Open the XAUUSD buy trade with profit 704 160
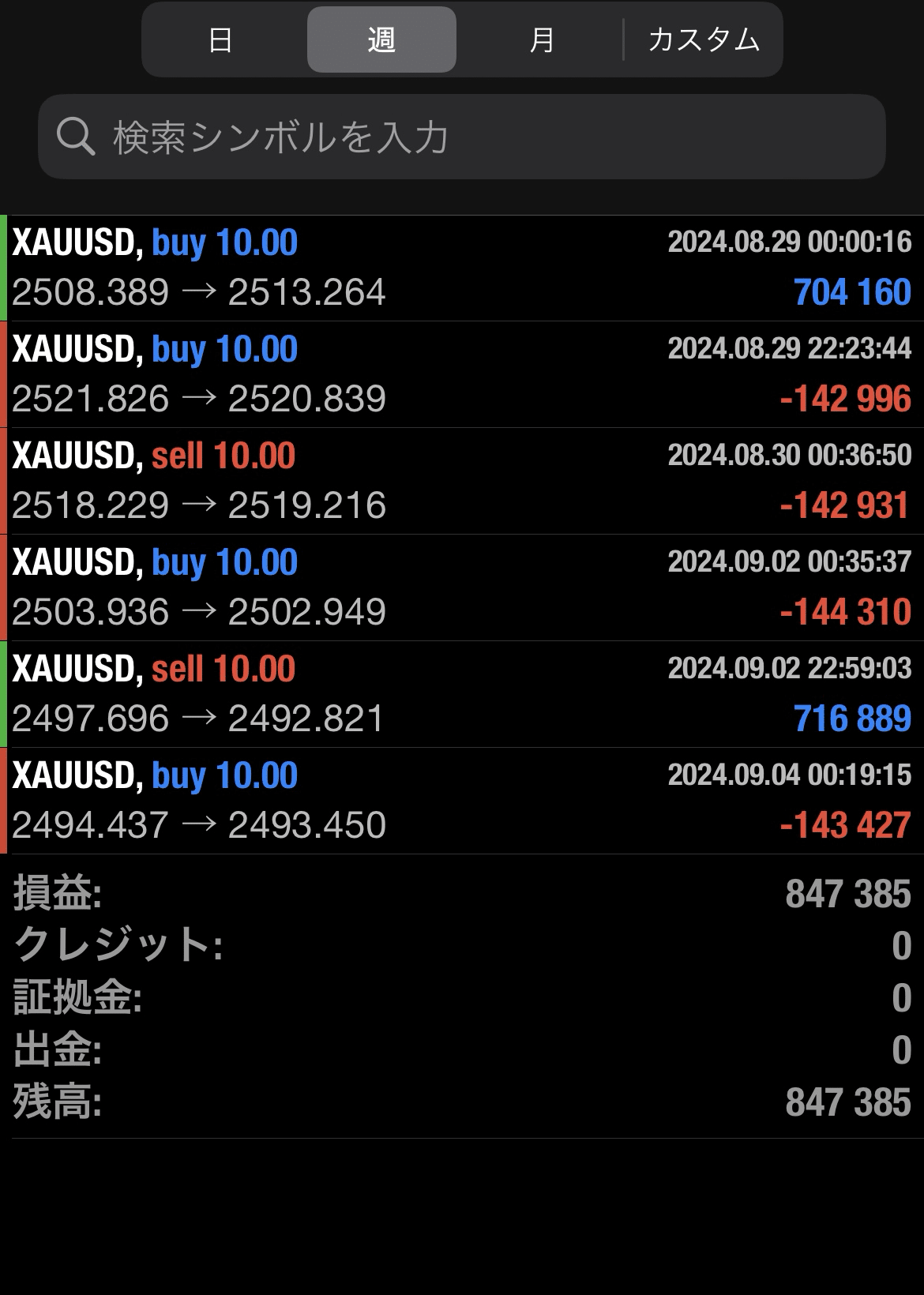This screenshot has width=924, height=1295. (x=462, y=268)
